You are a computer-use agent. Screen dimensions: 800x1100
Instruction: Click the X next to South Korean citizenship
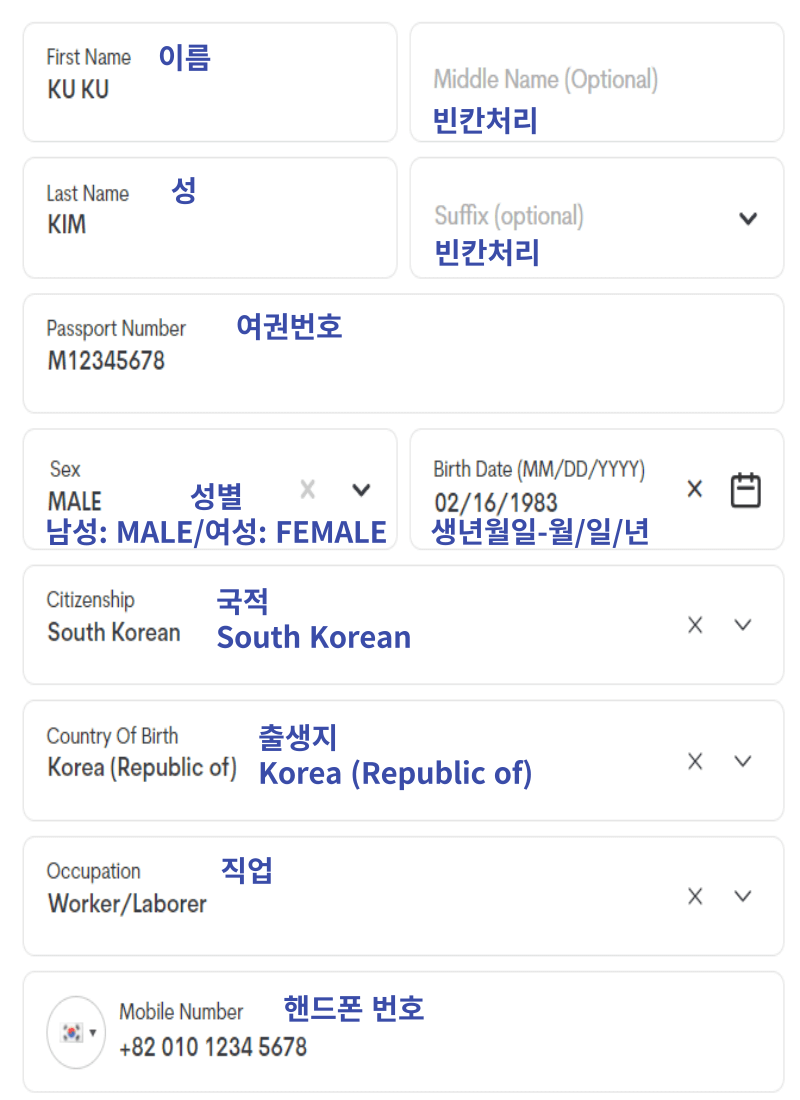(694, 624)
